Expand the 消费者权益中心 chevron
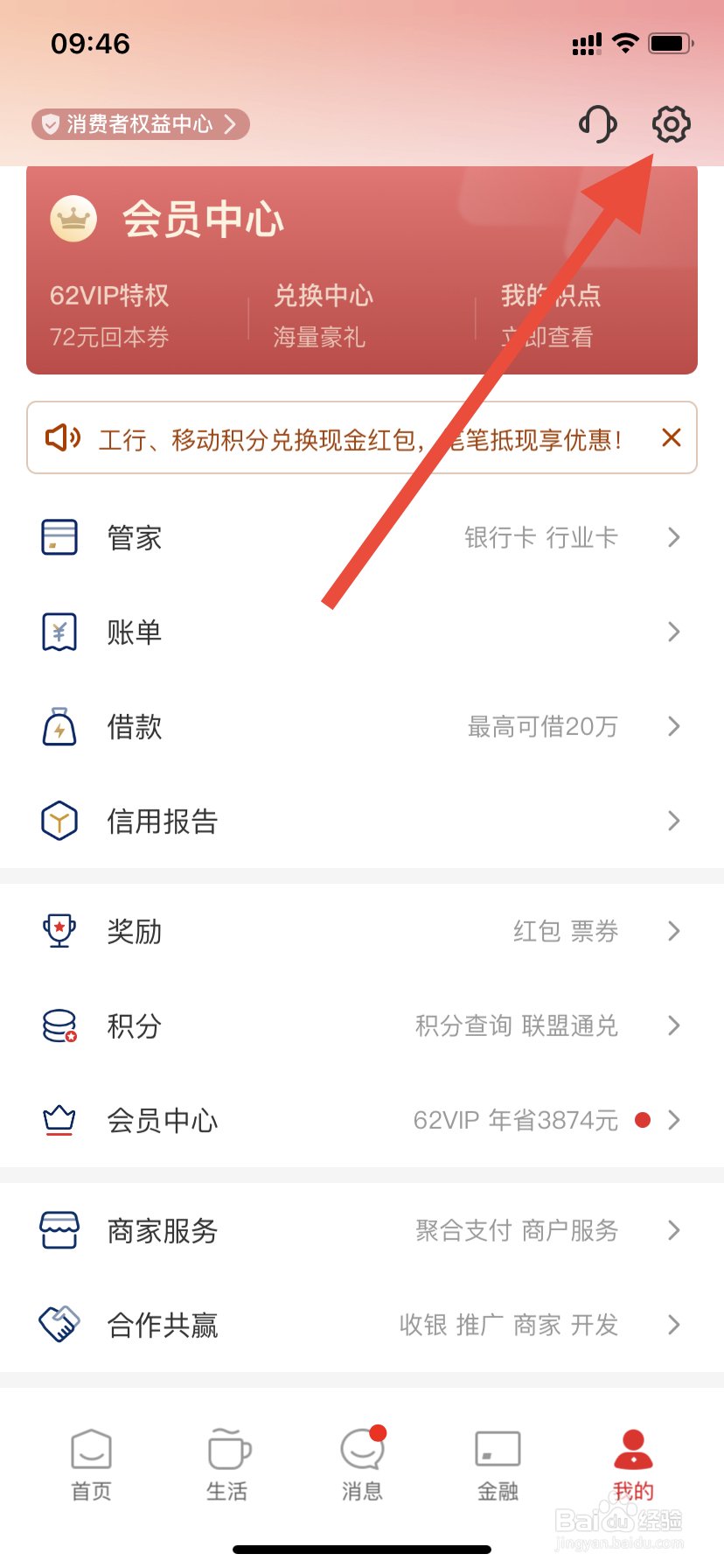Image resolution: width=724 pixels, height=1568 pixels. click(230, 124)
